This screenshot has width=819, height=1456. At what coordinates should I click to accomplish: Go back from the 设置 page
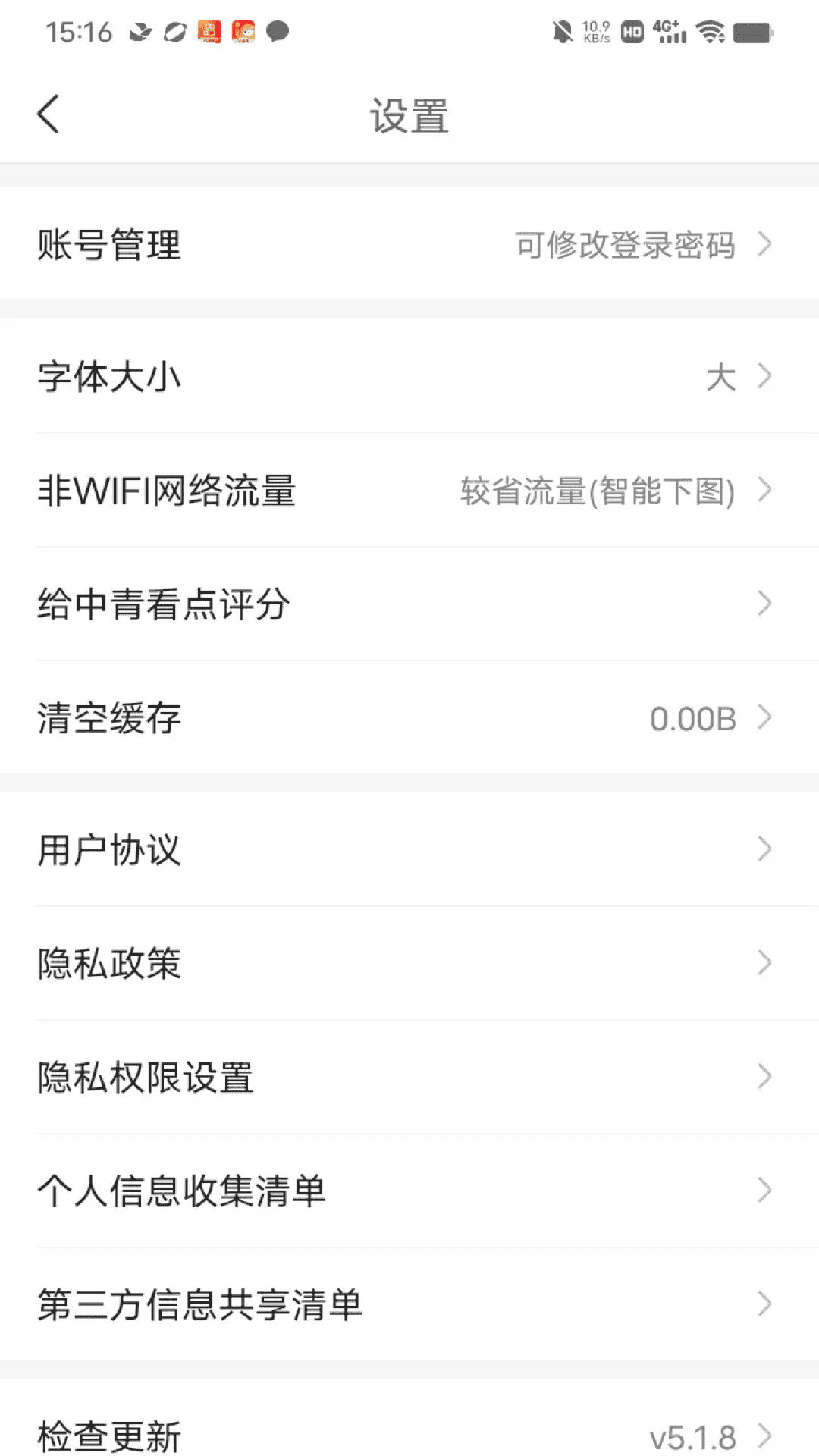click(49, 115)
